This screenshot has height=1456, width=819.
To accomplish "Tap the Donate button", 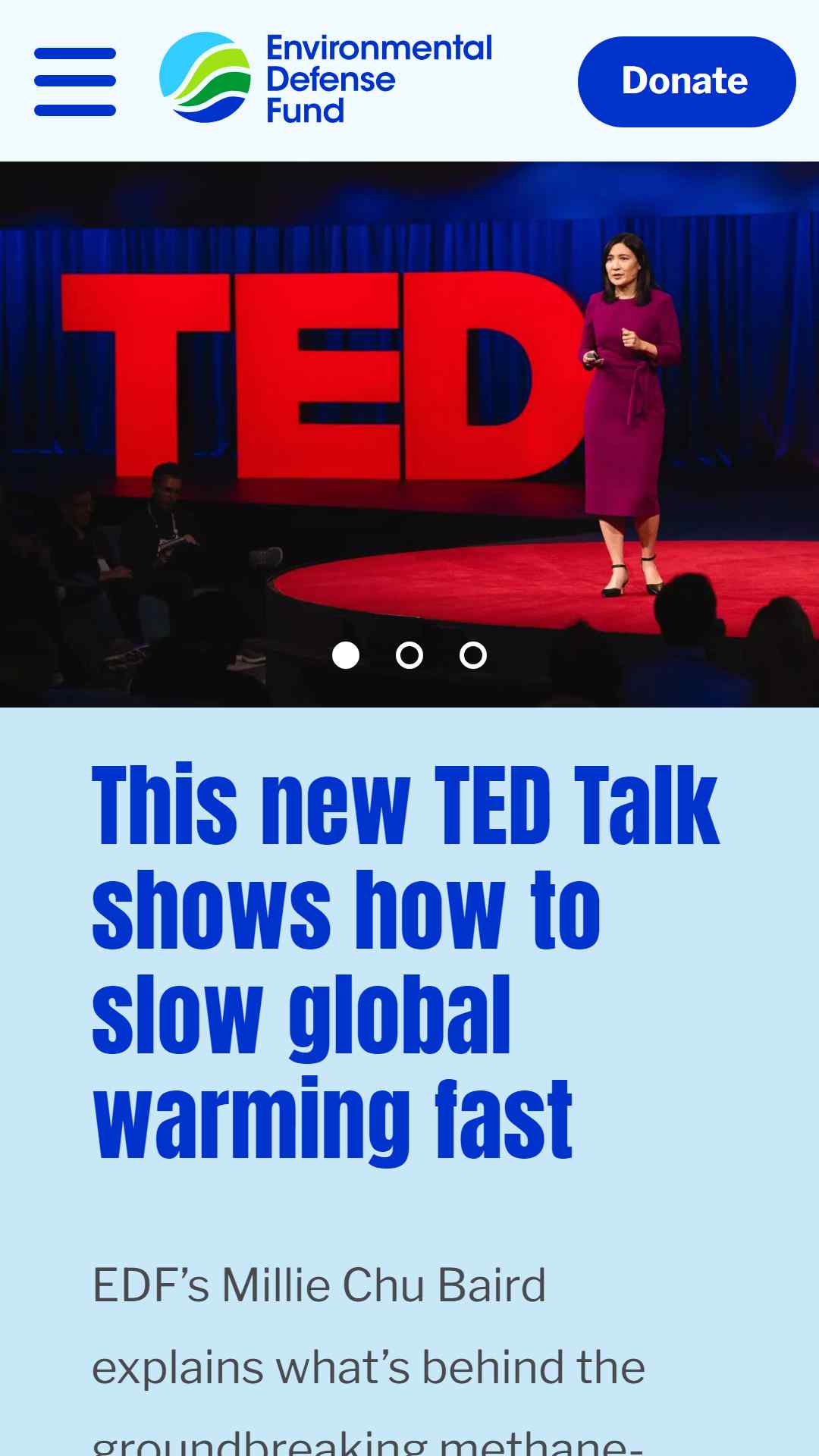I will tap(686, 81).
